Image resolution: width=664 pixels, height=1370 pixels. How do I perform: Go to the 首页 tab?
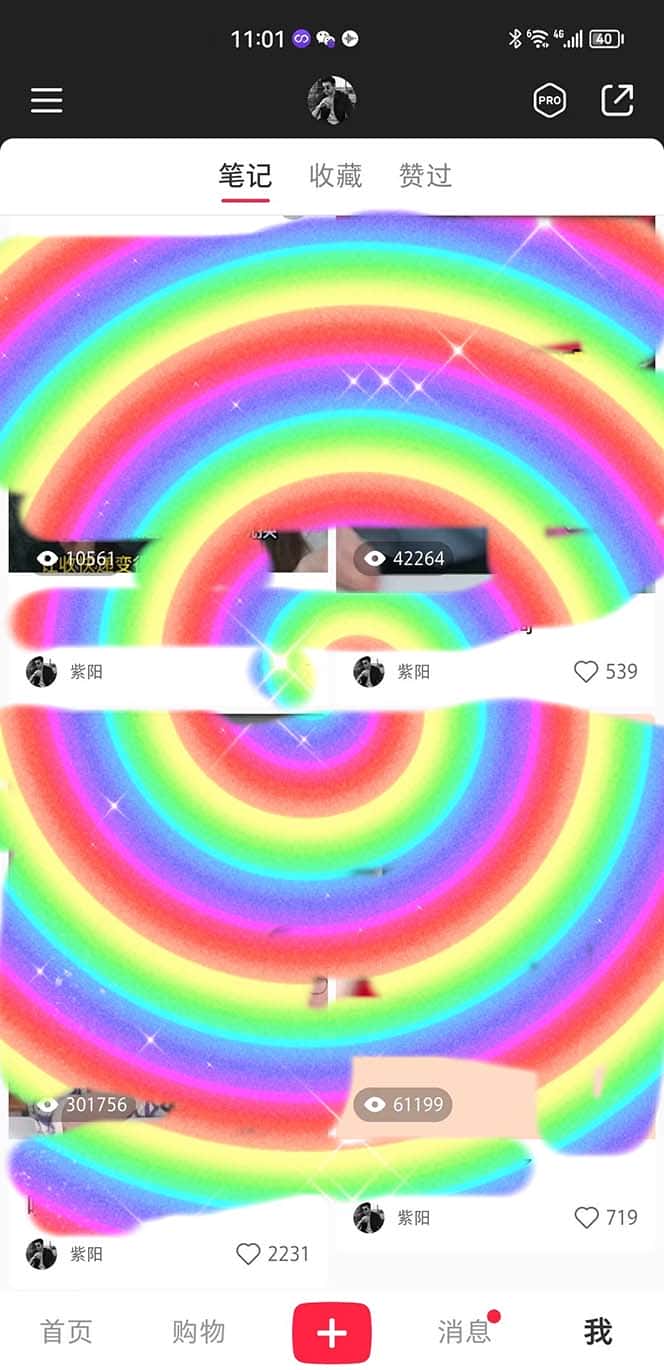tap(66, 1332)
